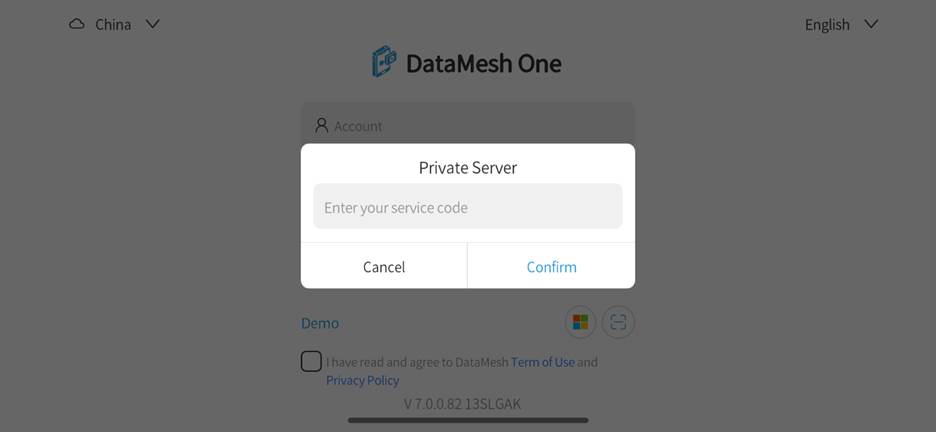This screenshot has height=432, width=936.
Task: Check the agree to terms checkbox
Action: pos(311,361)
